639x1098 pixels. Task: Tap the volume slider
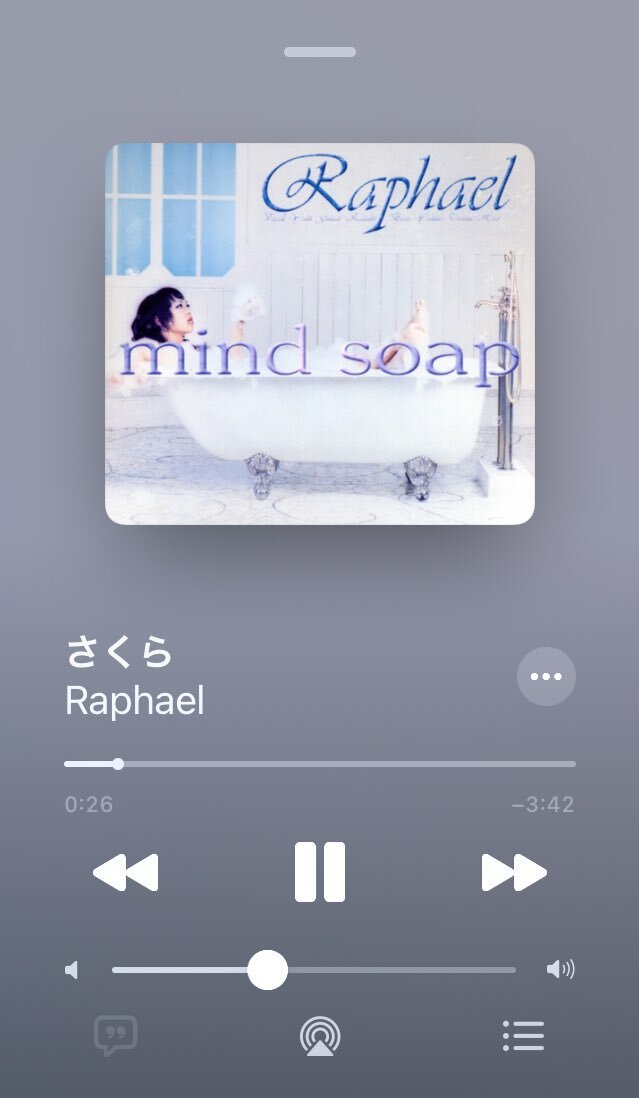[x=314, y=970]
